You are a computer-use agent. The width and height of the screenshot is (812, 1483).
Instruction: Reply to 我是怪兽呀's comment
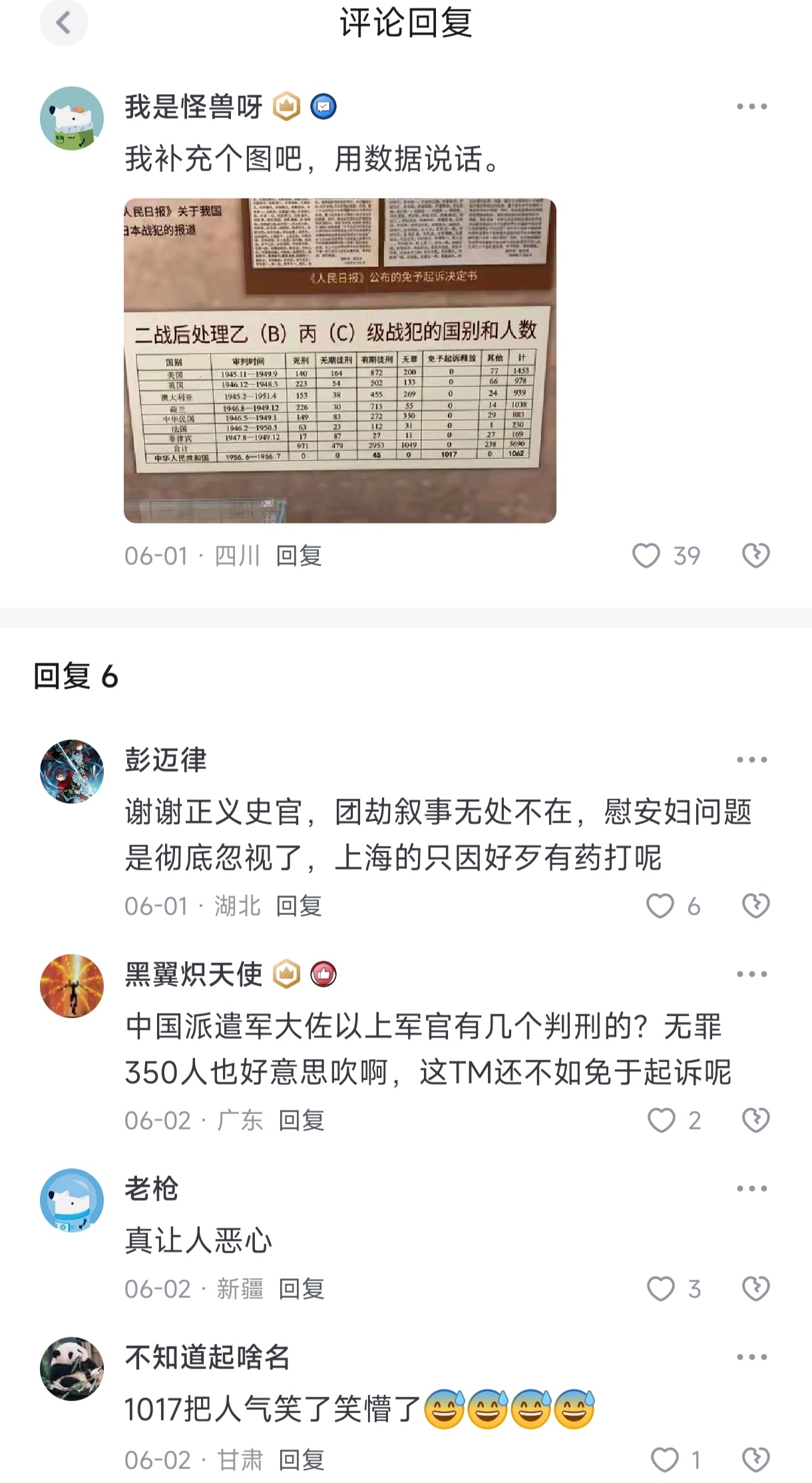coord(299,555)
